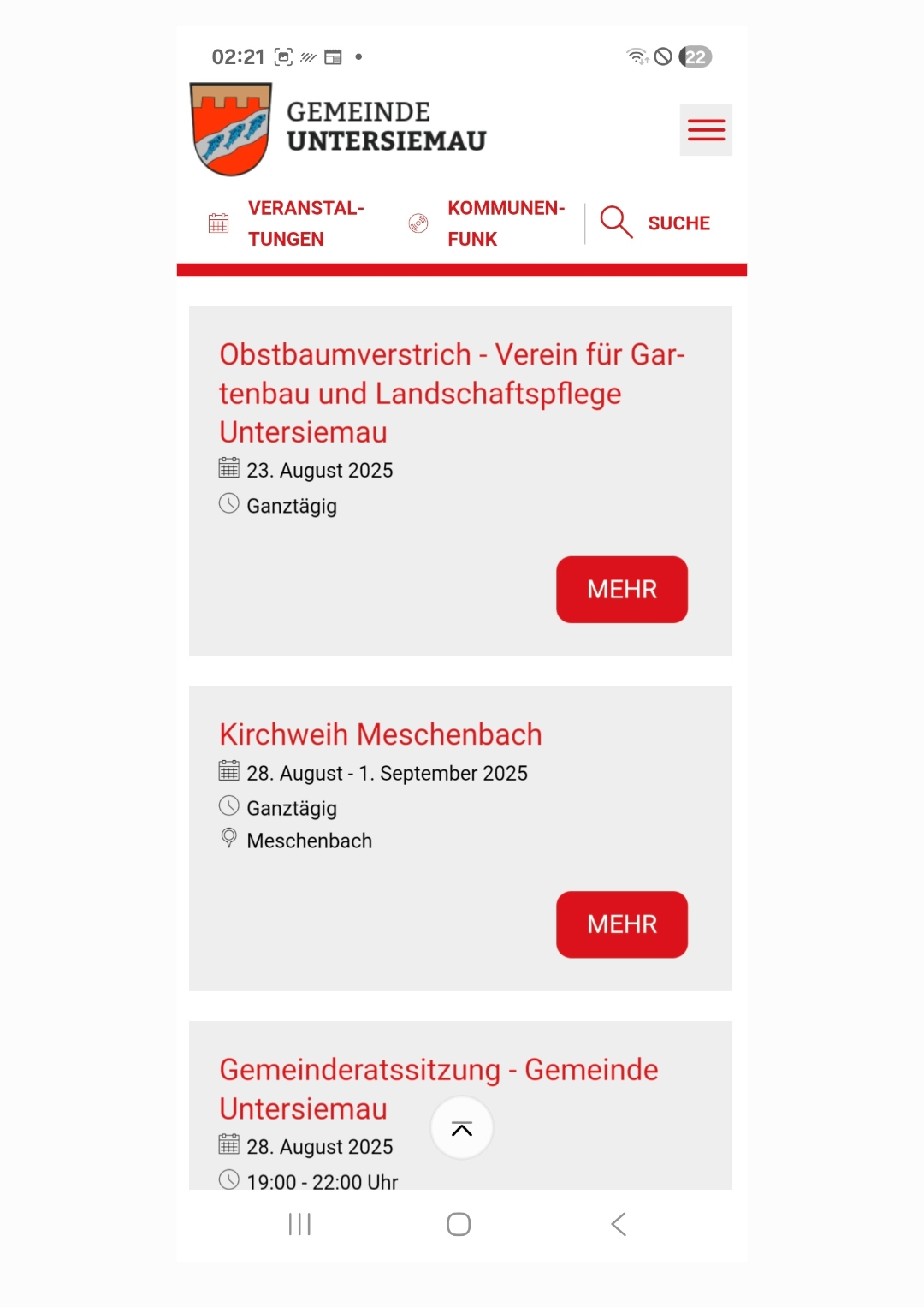Screen dimensions: 924x1307
Task: Tap MEHR for Obstbaumverstrich event
Action: pyautogui.click(x=622, y=590)
